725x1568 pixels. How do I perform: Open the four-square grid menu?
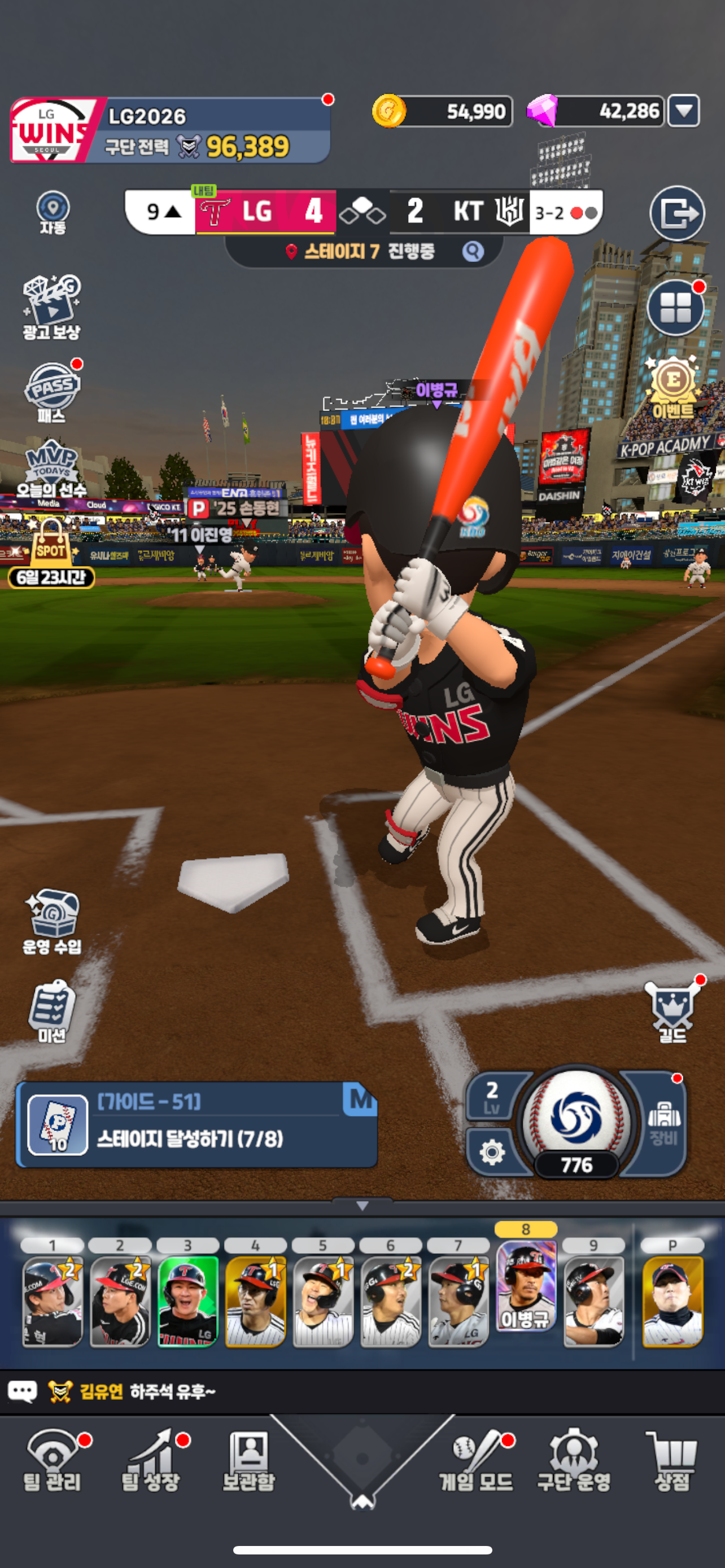point(675,308)
